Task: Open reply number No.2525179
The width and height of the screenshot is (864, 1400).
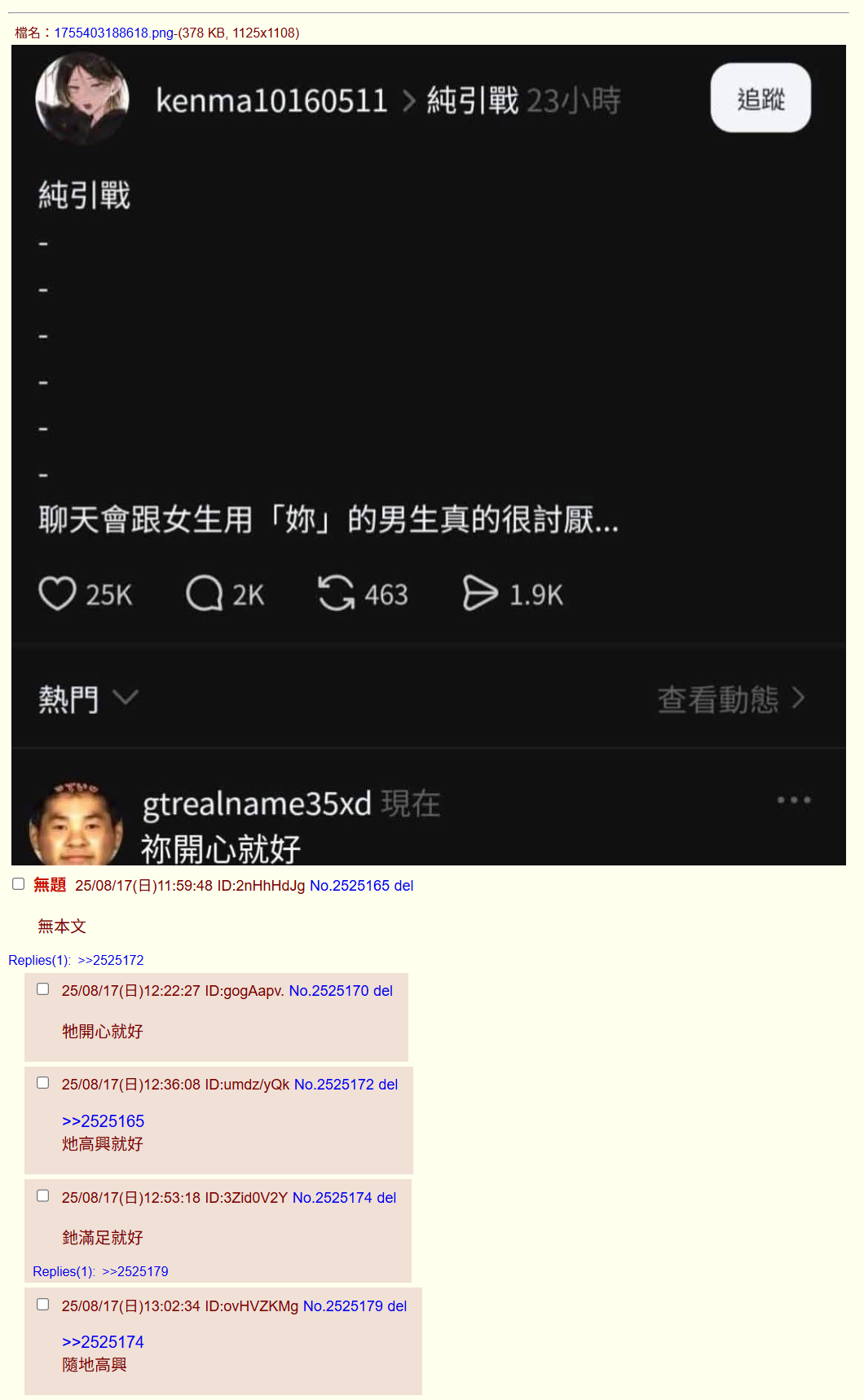Action: (343, 1306)
